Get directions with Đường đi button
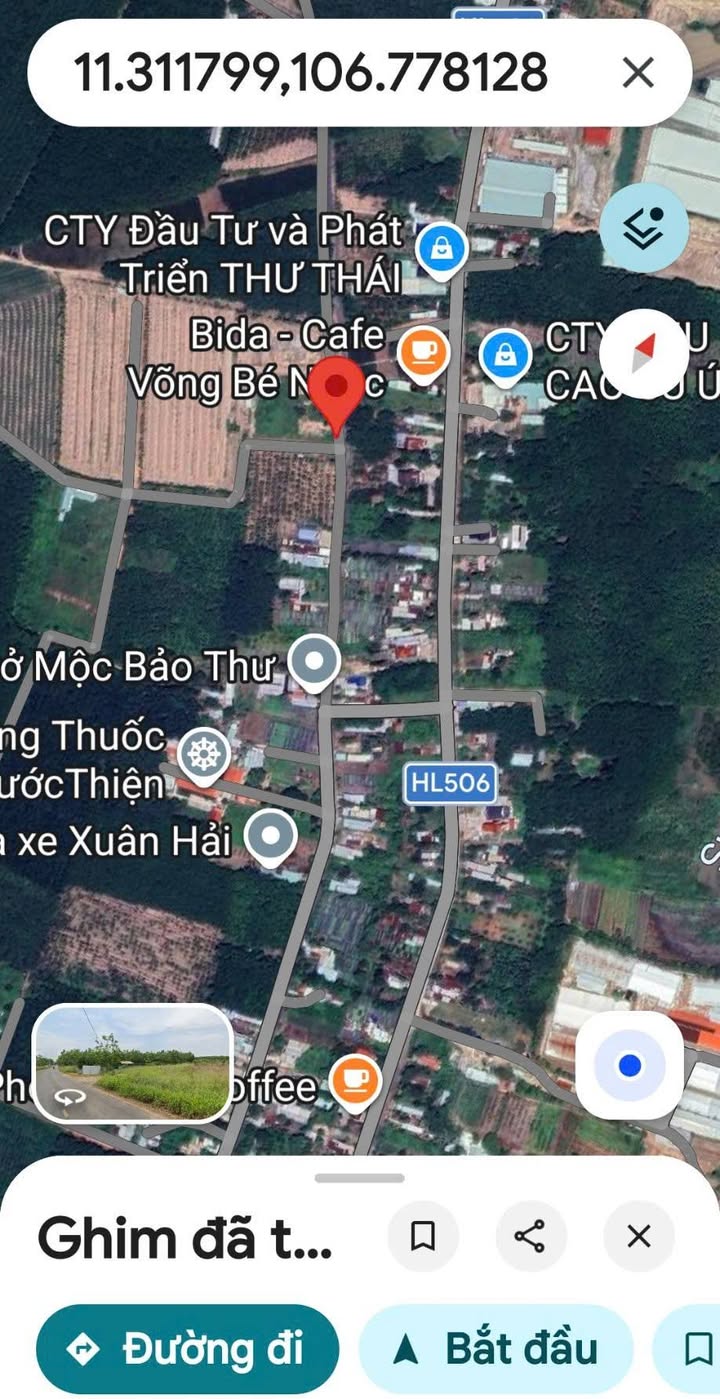This screenshot has width=720, height=1399. click(187, 1349)
